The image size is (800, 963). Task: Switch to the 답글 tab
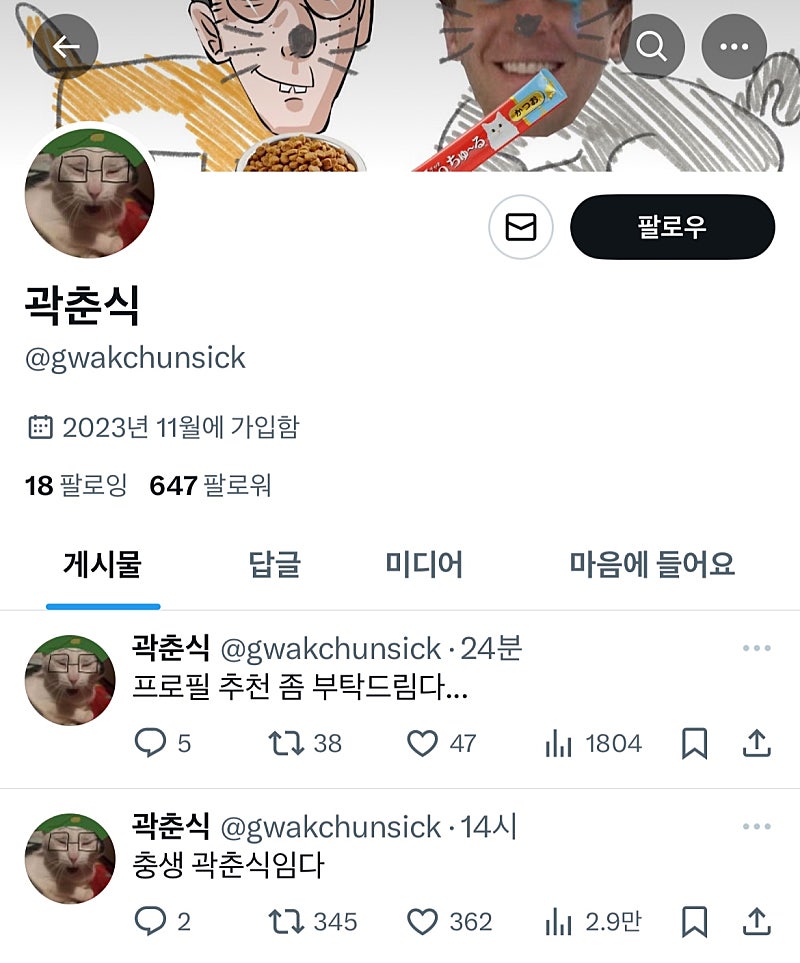click(x=274, y=565)
